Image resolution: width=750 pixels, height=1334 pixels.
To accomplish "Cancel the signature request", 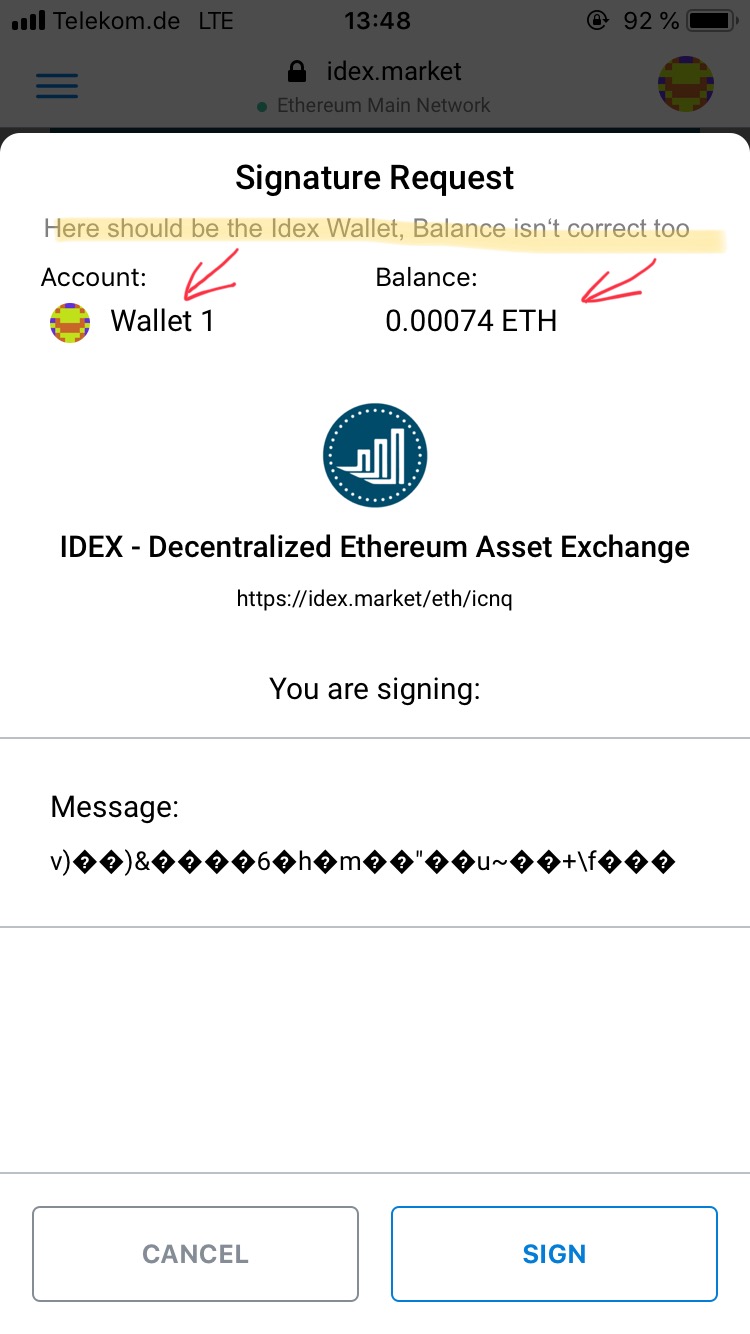I will coord(195,1254).
